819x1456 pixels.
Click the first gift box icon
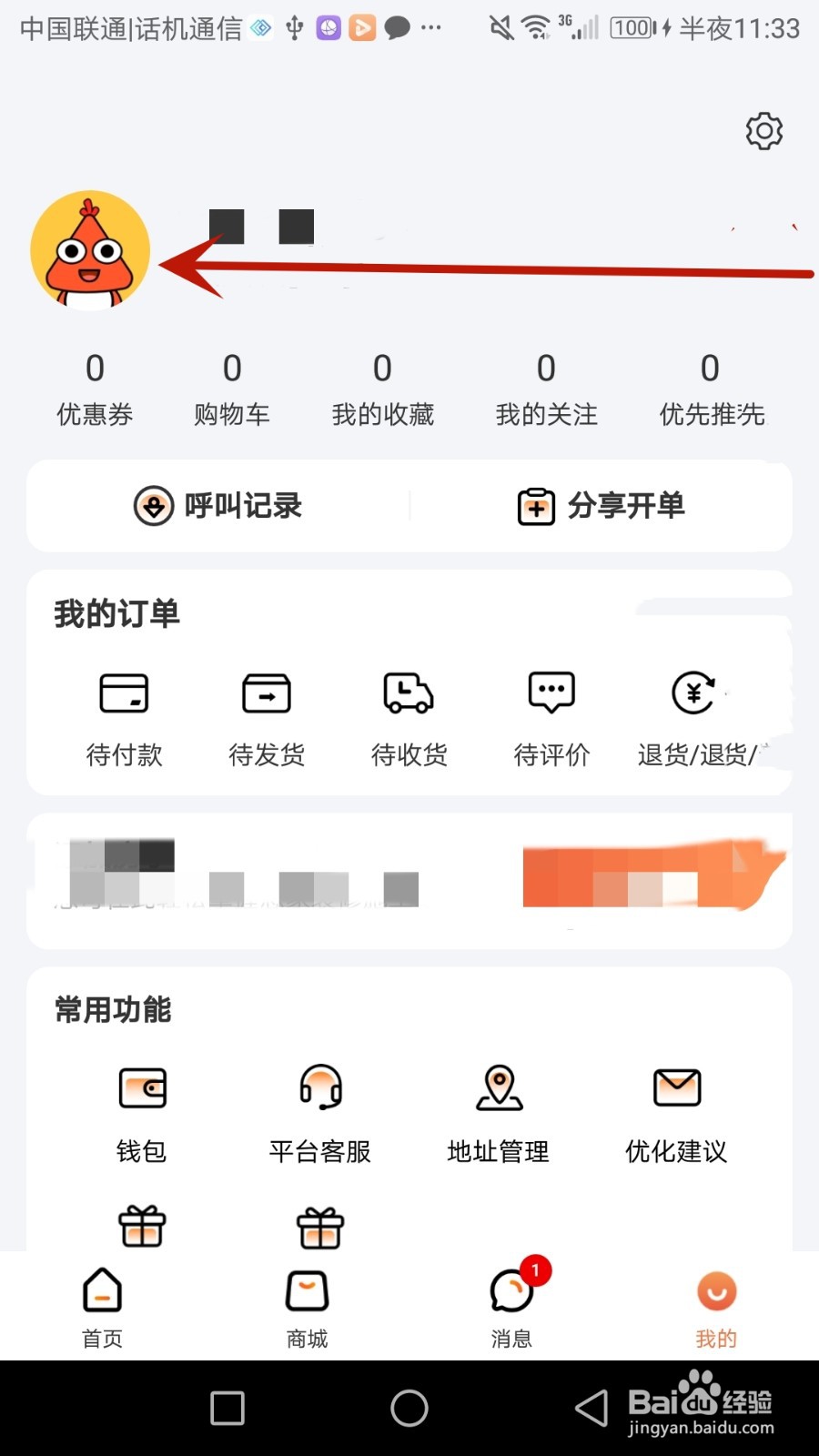coord(141,1228)
